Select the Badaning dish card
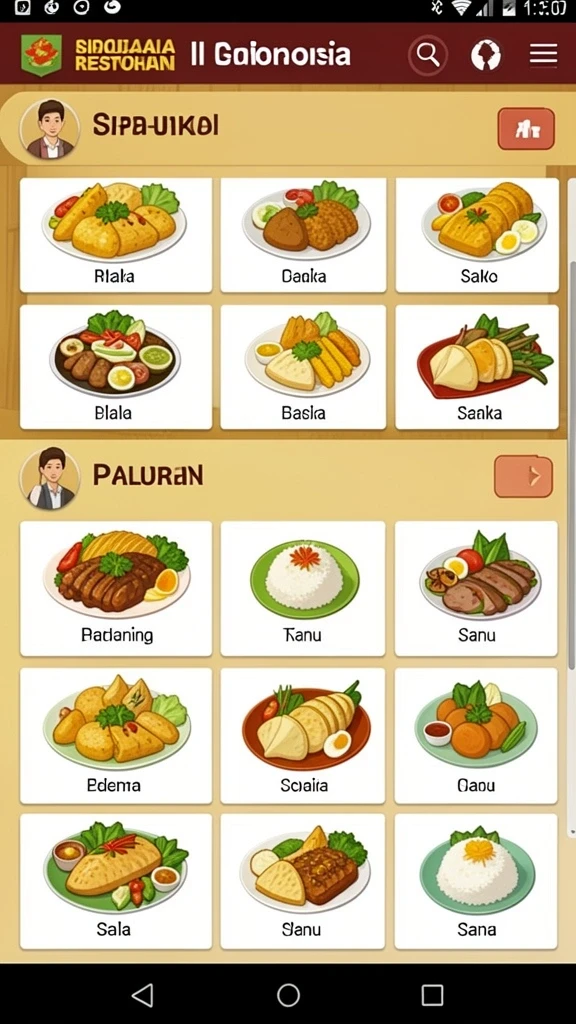This screenshot has width=576, height=1024. pyautogui.click(x=116, y=588)
